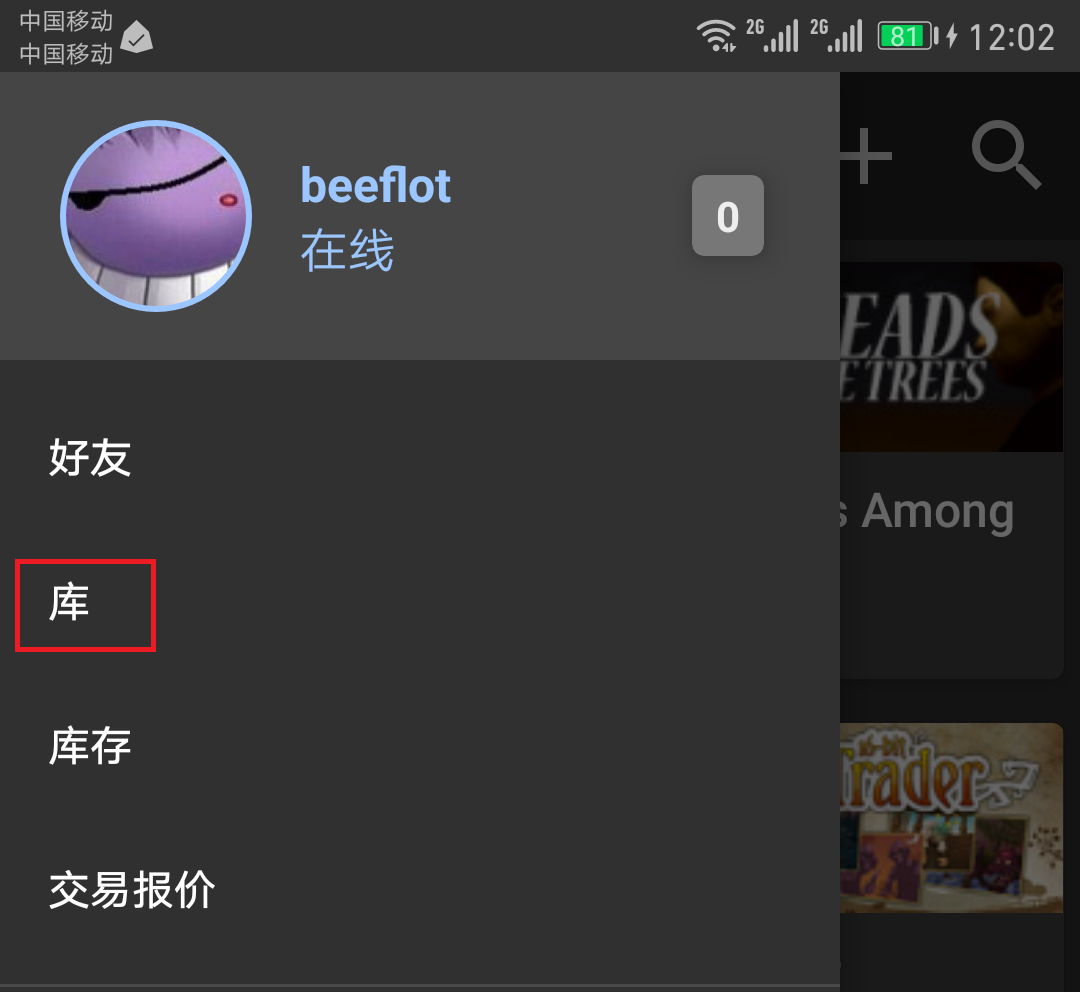Open the search magnifier icon
Viewport: 1080px width, 992px height.
pos(1006,158)
